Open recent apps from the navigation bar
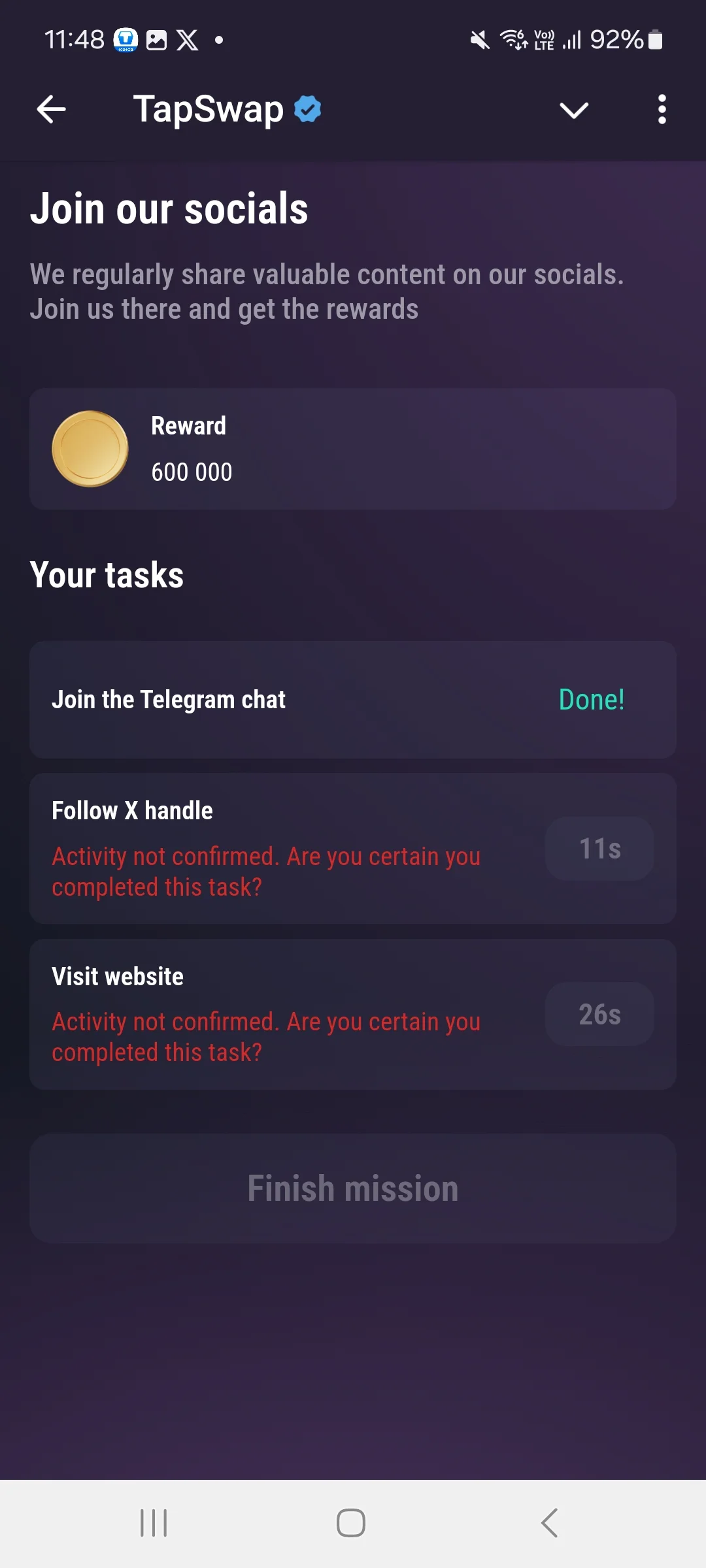The width and height of the screenshot is (706, 1568). (154, 1523)
